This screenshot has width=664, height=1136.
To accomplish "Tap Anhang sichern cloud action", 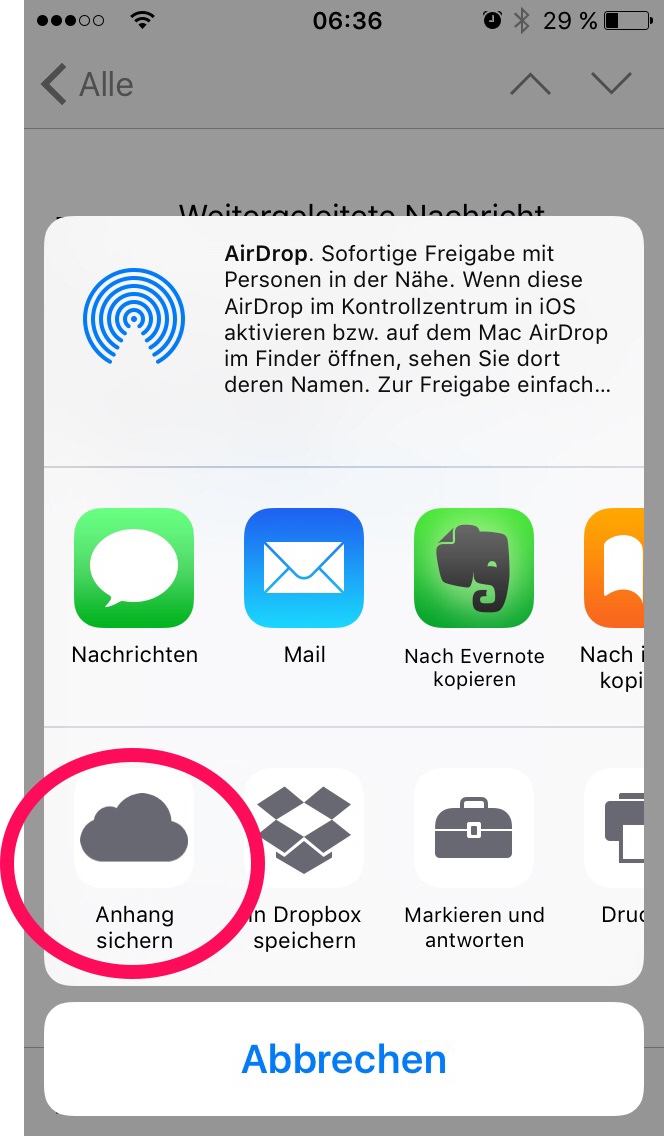I will [134, 828].
